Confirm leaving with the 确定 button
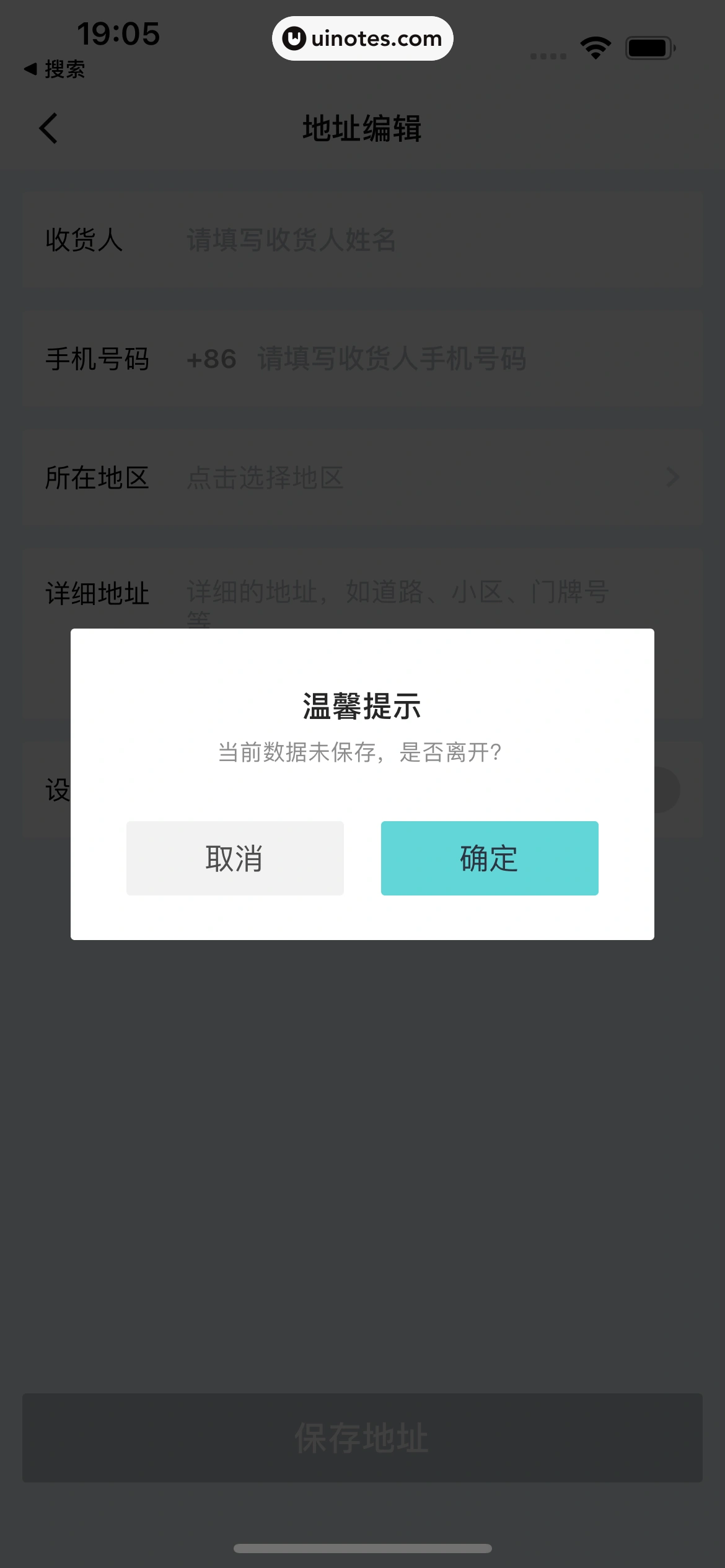Image resolution: width=725 pixels, height=1568 pixels. pos(490,858)
